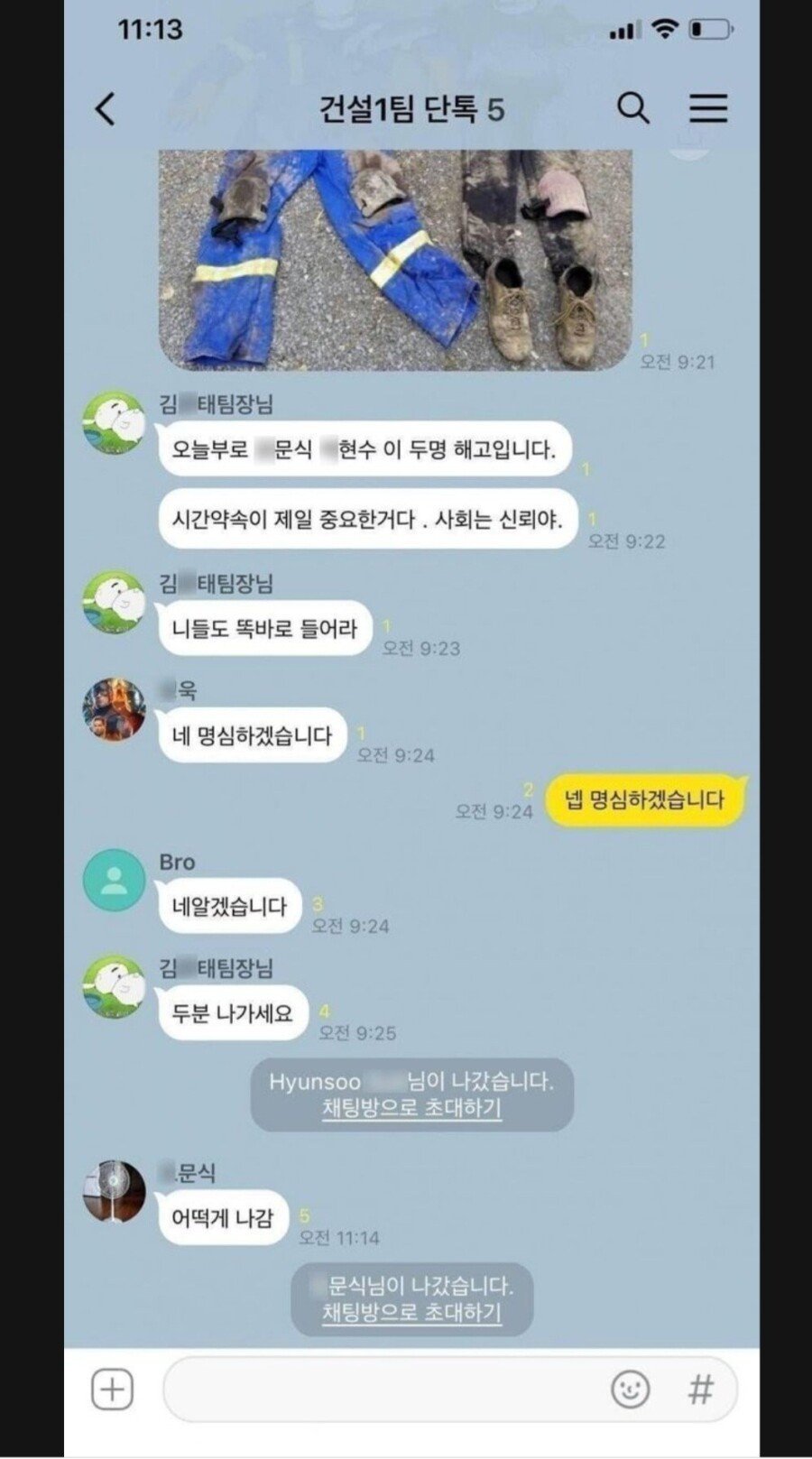Screen dimensions: 812x1459
Task: Open the emoticon picker
Action: (630, 1389)
